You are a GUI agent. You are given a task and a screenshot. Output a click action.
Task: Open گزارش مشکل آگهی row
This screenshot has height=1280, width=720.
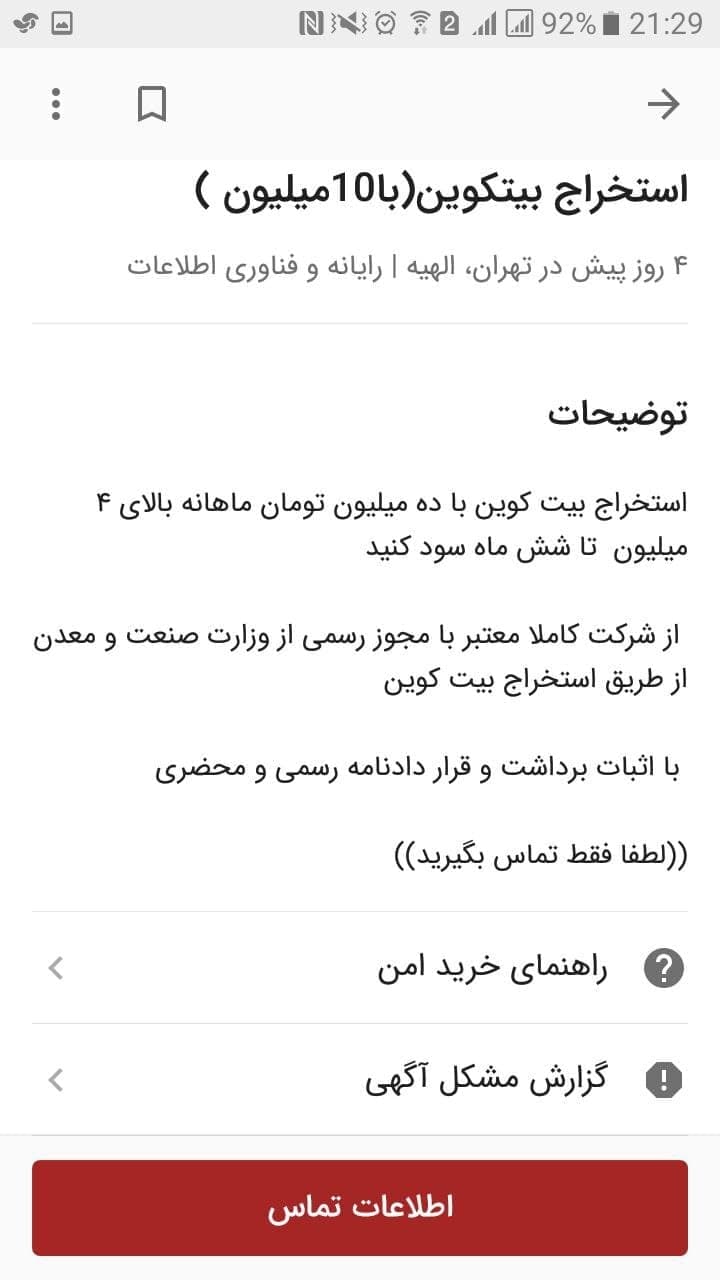pos(360,1080)
